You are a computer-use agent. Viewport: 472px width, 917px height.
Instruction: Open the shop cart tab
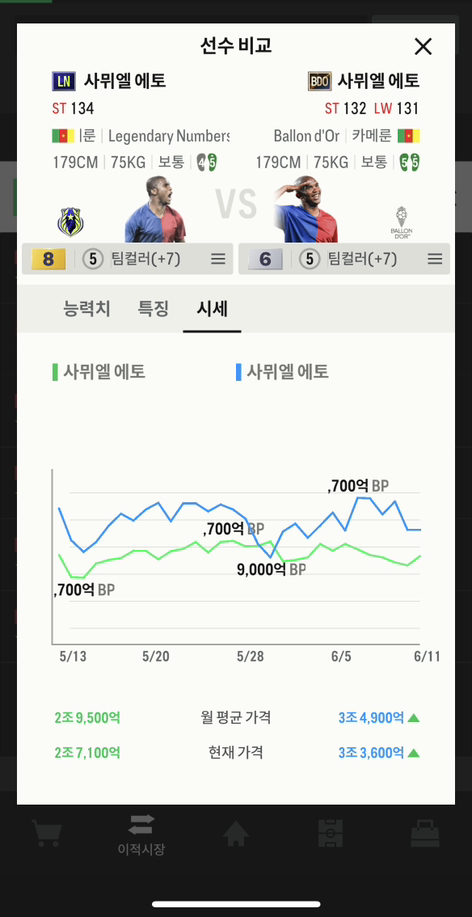[x=47, y=833]
